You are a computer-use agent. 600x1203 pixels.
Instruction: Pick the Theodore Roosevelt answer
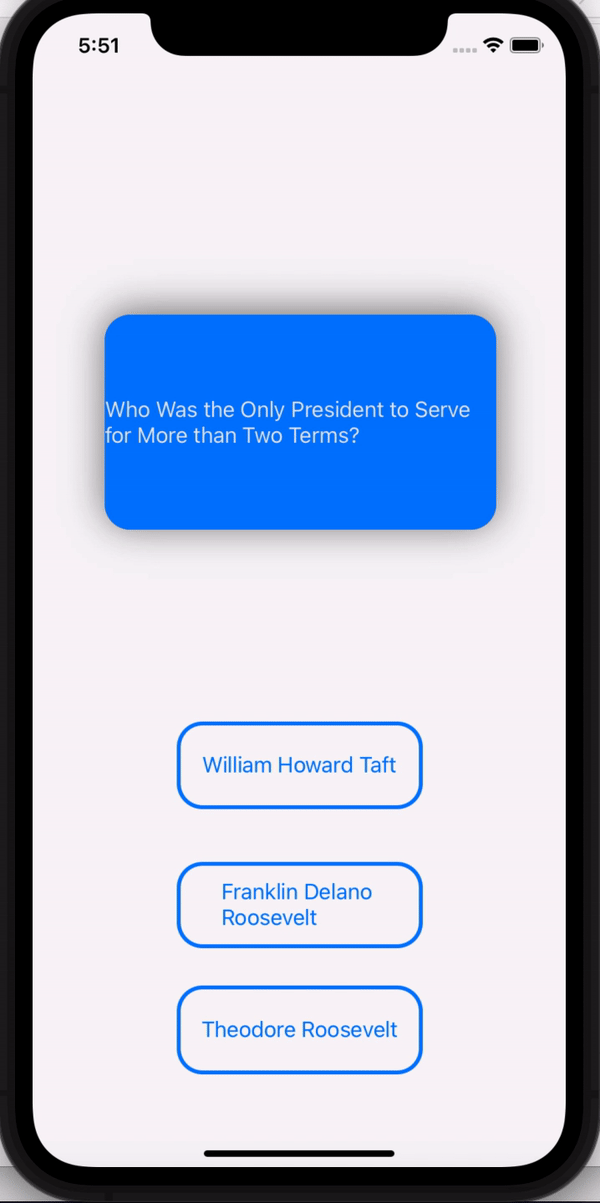[x=300, y=1030]
